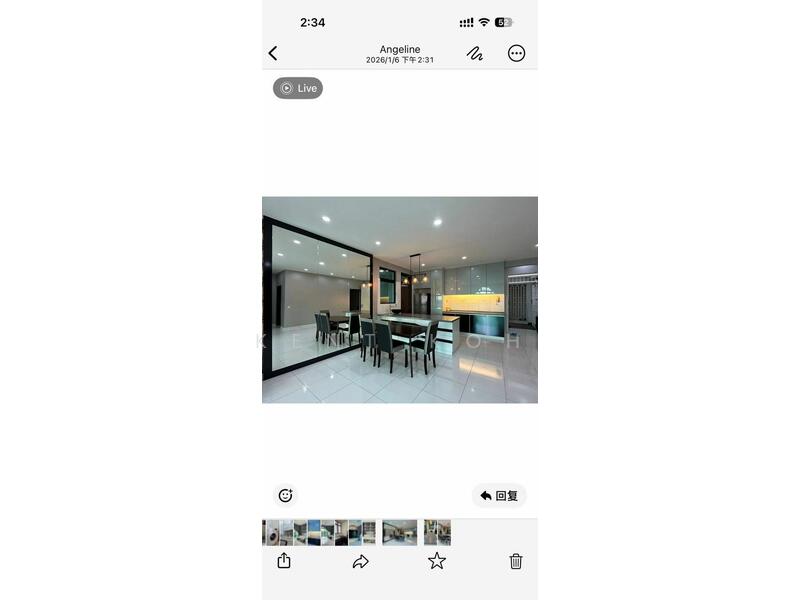Forward this photo

tap(361, 561)
